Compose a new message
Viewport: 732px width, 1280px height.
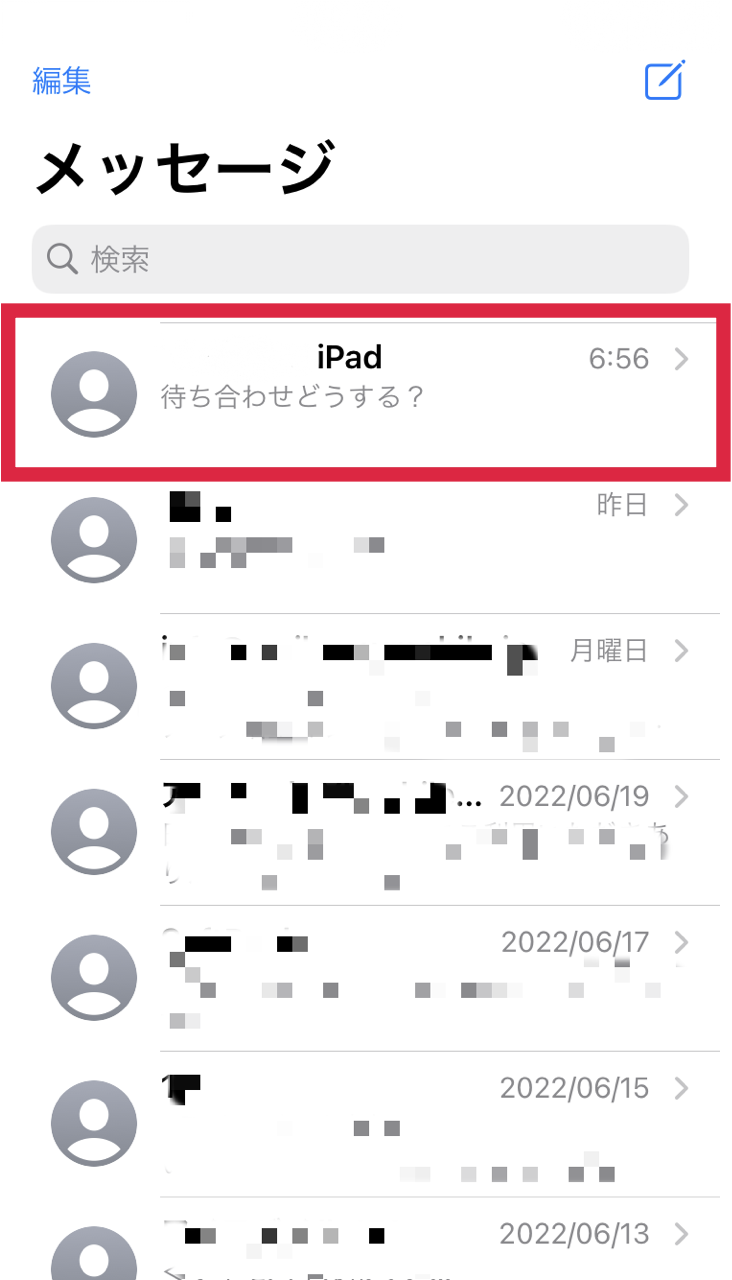point(664,80)
